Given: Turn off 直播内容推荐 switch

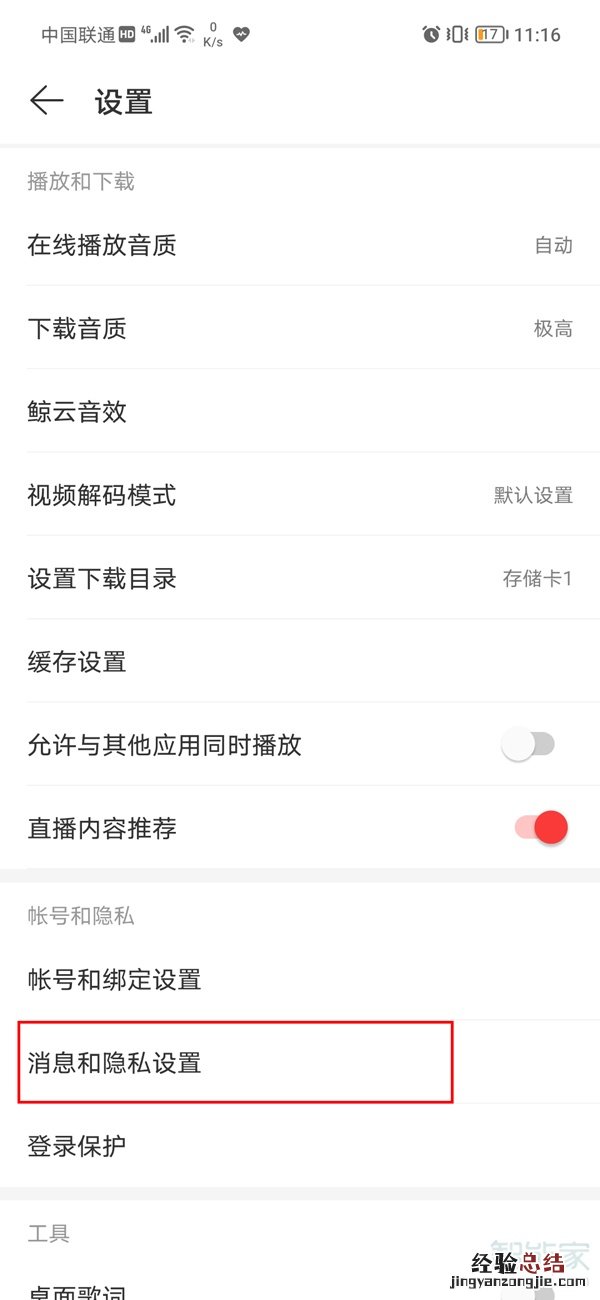Looking at the screenshot, I should [x=541, y=828].
